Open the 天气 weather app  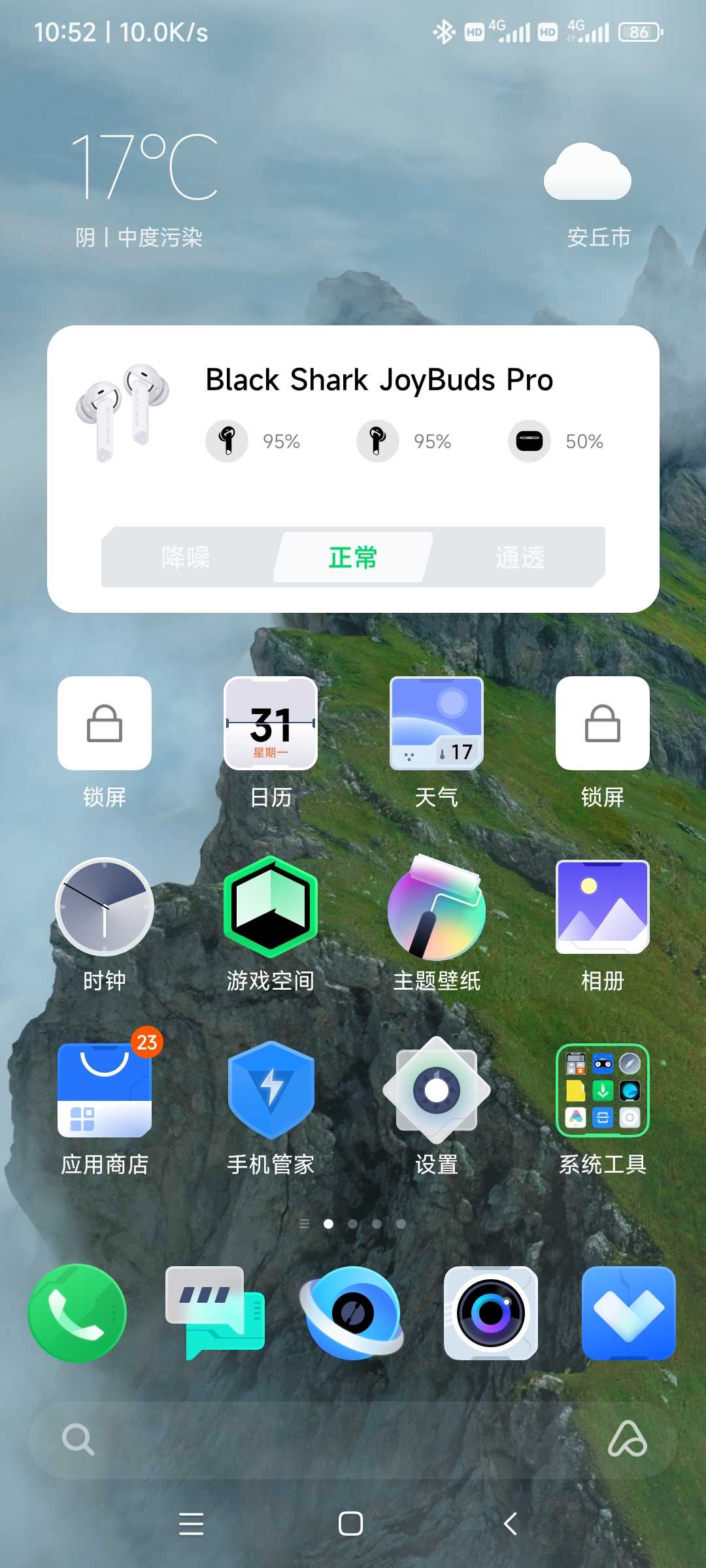[437, 724]
